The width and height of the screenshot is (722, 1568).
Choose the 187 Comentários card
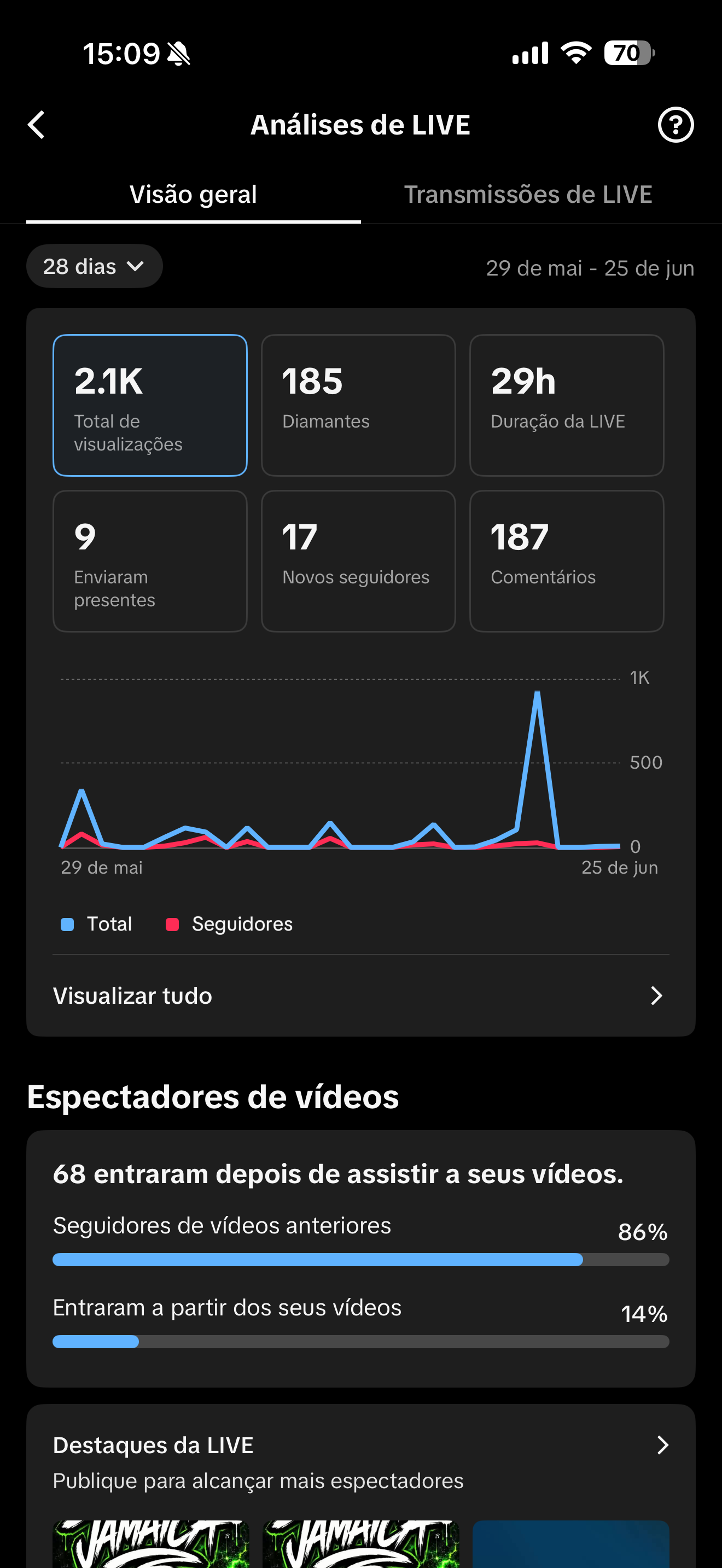pos(567,561)
